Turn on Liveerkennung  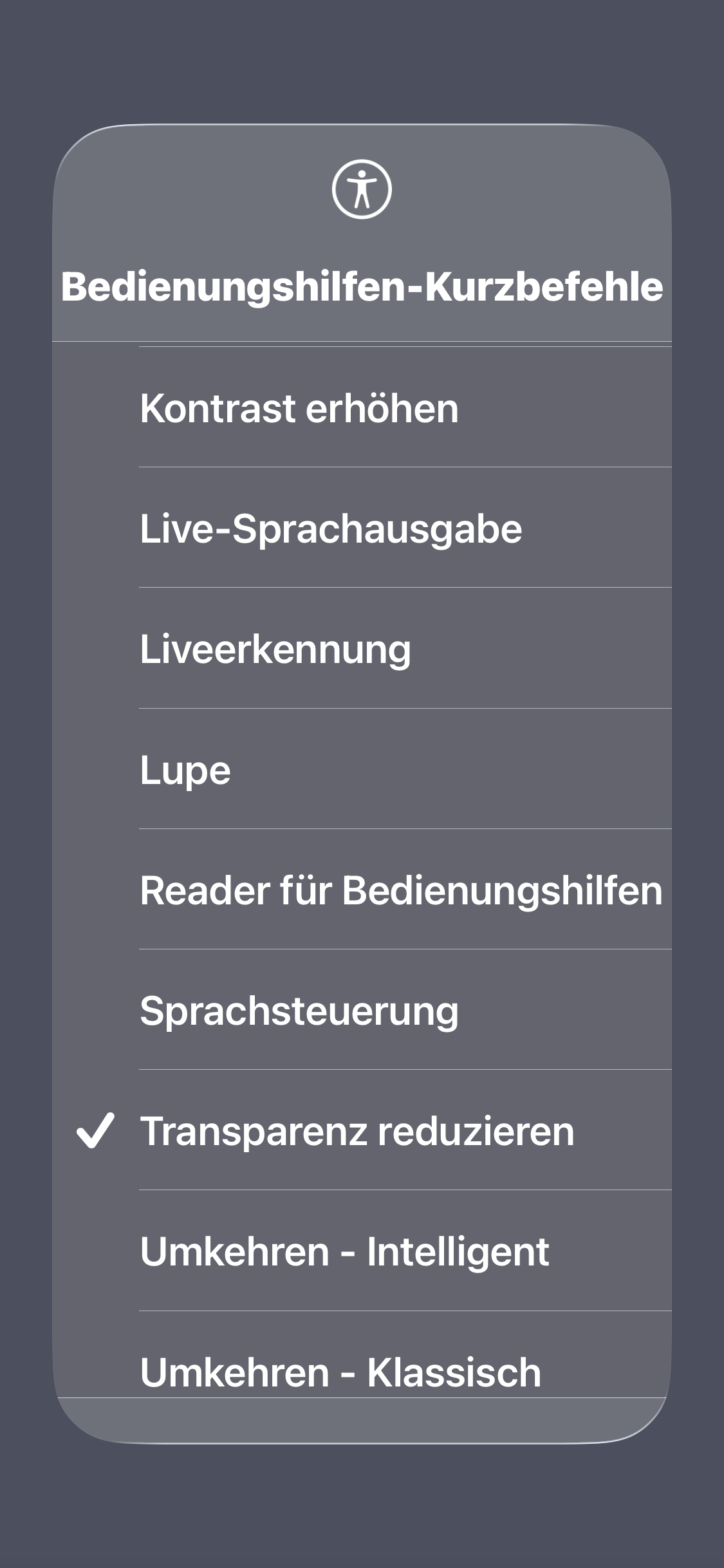[x=362, y=648]
